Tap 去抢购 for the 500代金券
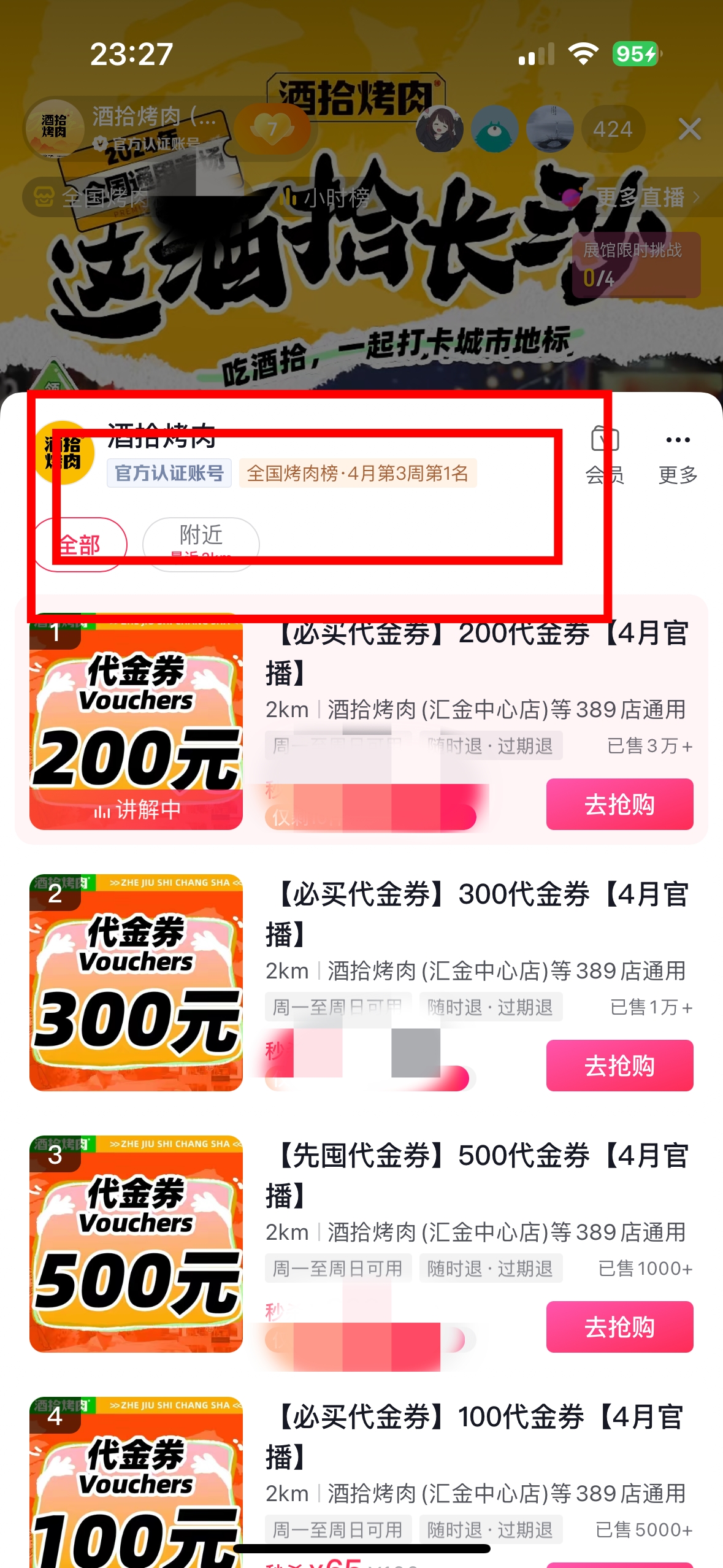The image size is (723, 1568). (619, 1327)
